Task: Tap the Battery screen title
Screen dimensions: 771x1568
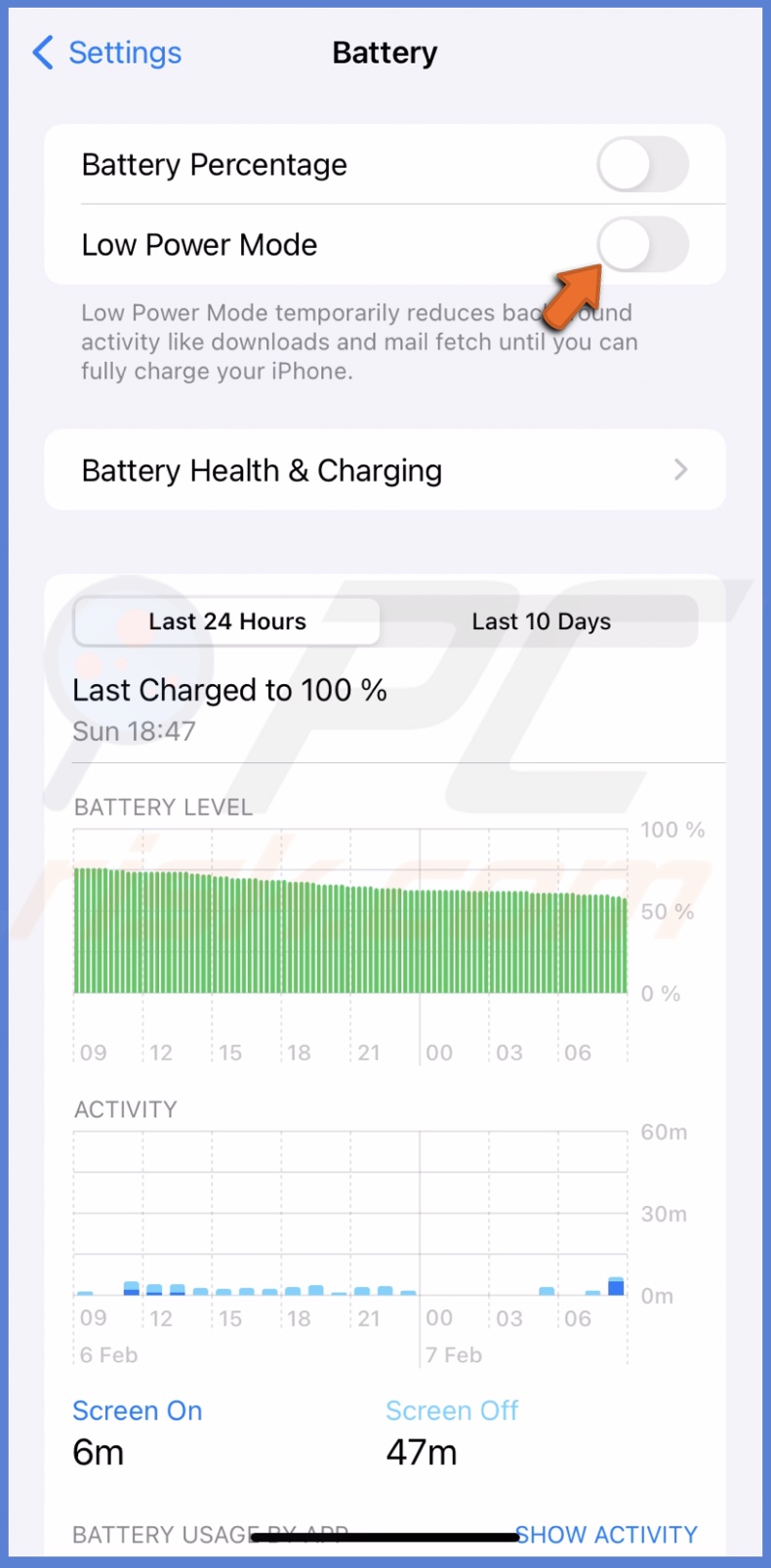Action: (385, 54)
